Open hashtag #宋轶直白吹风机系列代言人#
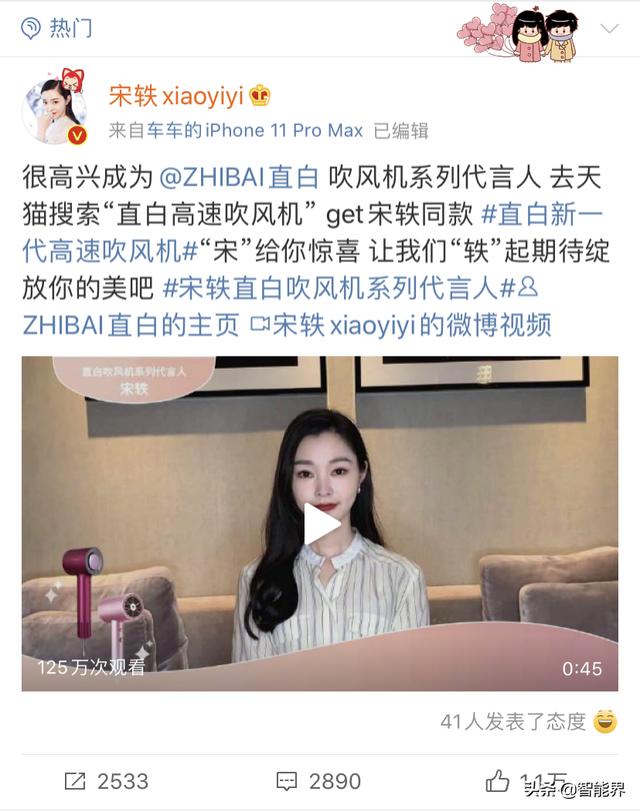Viewport: 640px width, 812px height. (338, 289)
